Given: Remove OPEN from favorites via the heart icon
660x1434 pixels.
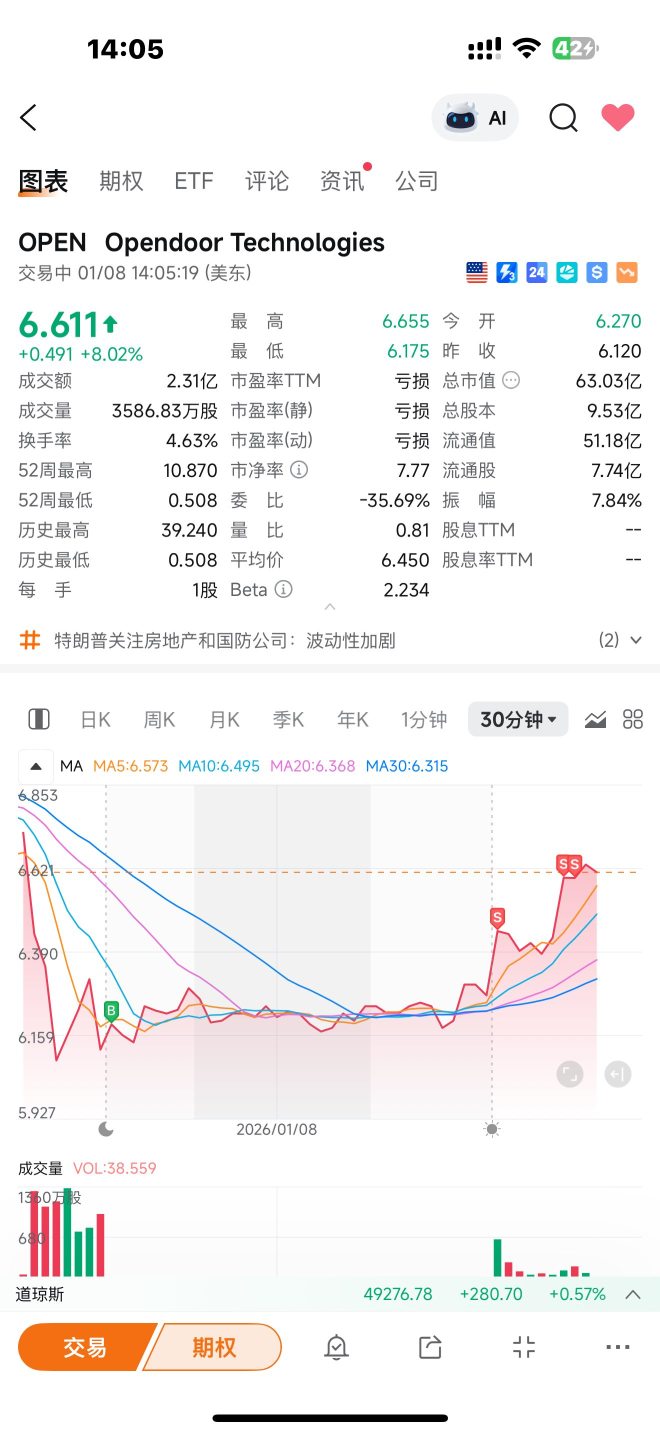Looking at the screenshot, I should (x=618, y=118).
